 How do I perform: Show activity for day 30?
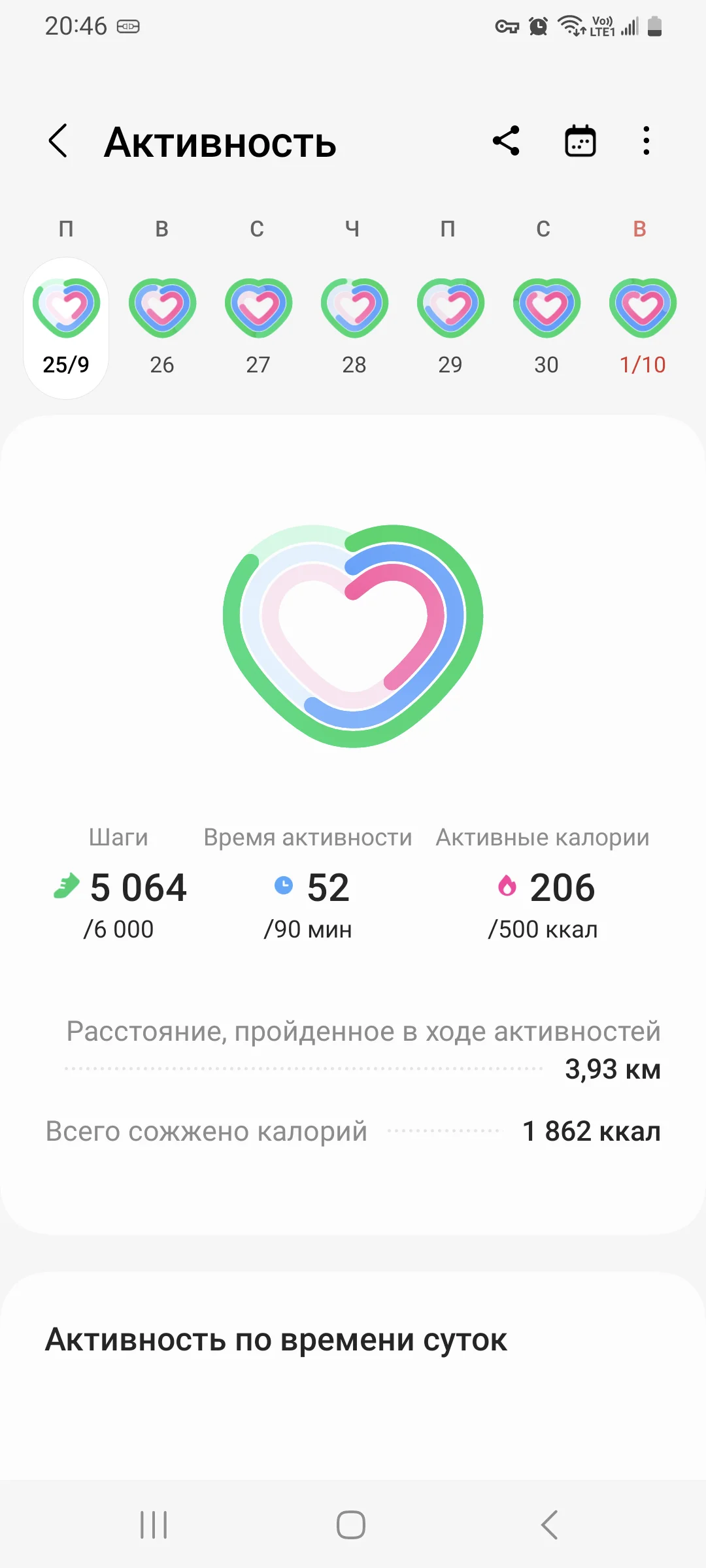point(546,327)
